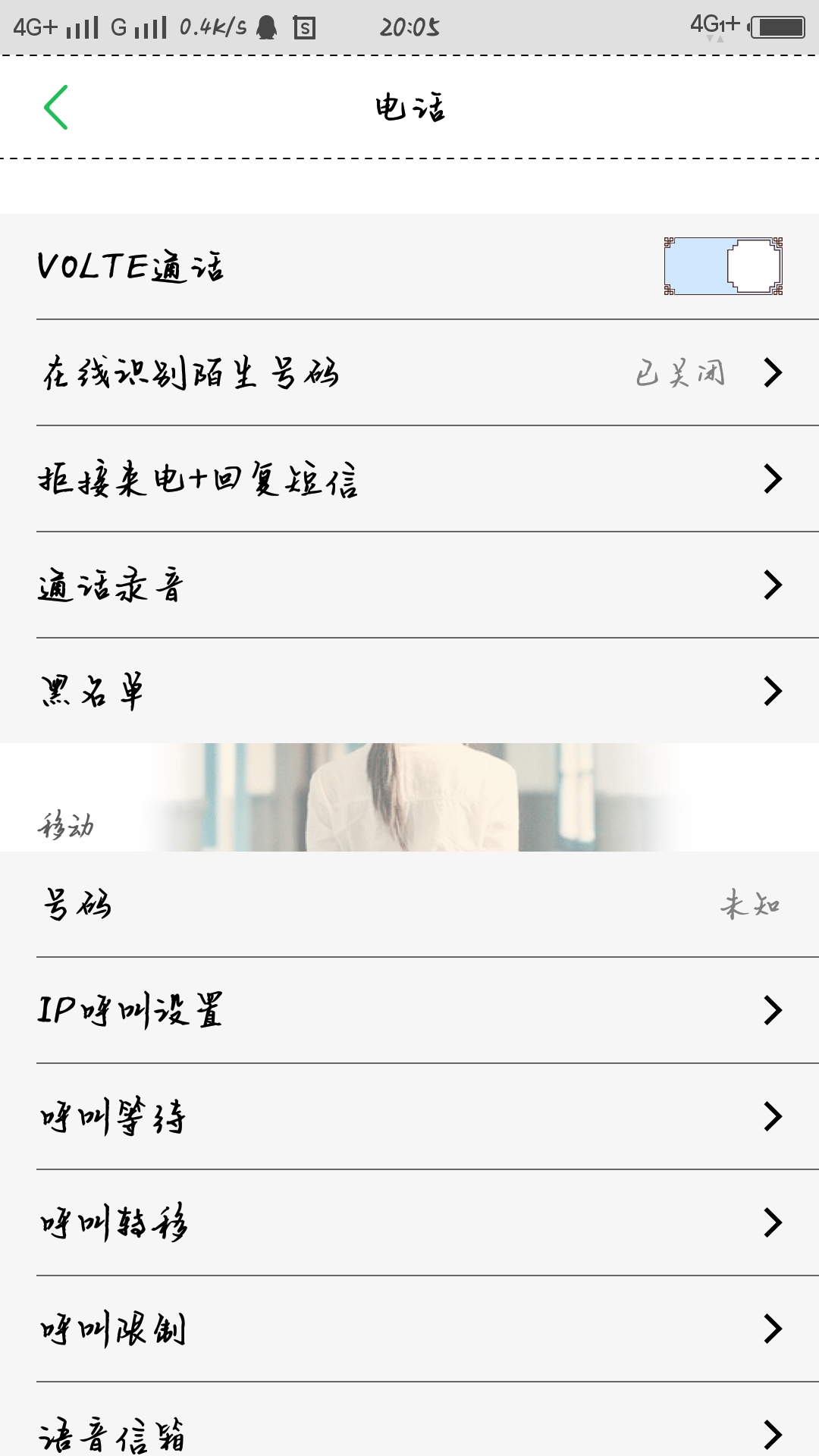The height and width of the screenshot is (1456, 819).
Task: Open the 黑名单 list
Action: [x=409, y=691]
